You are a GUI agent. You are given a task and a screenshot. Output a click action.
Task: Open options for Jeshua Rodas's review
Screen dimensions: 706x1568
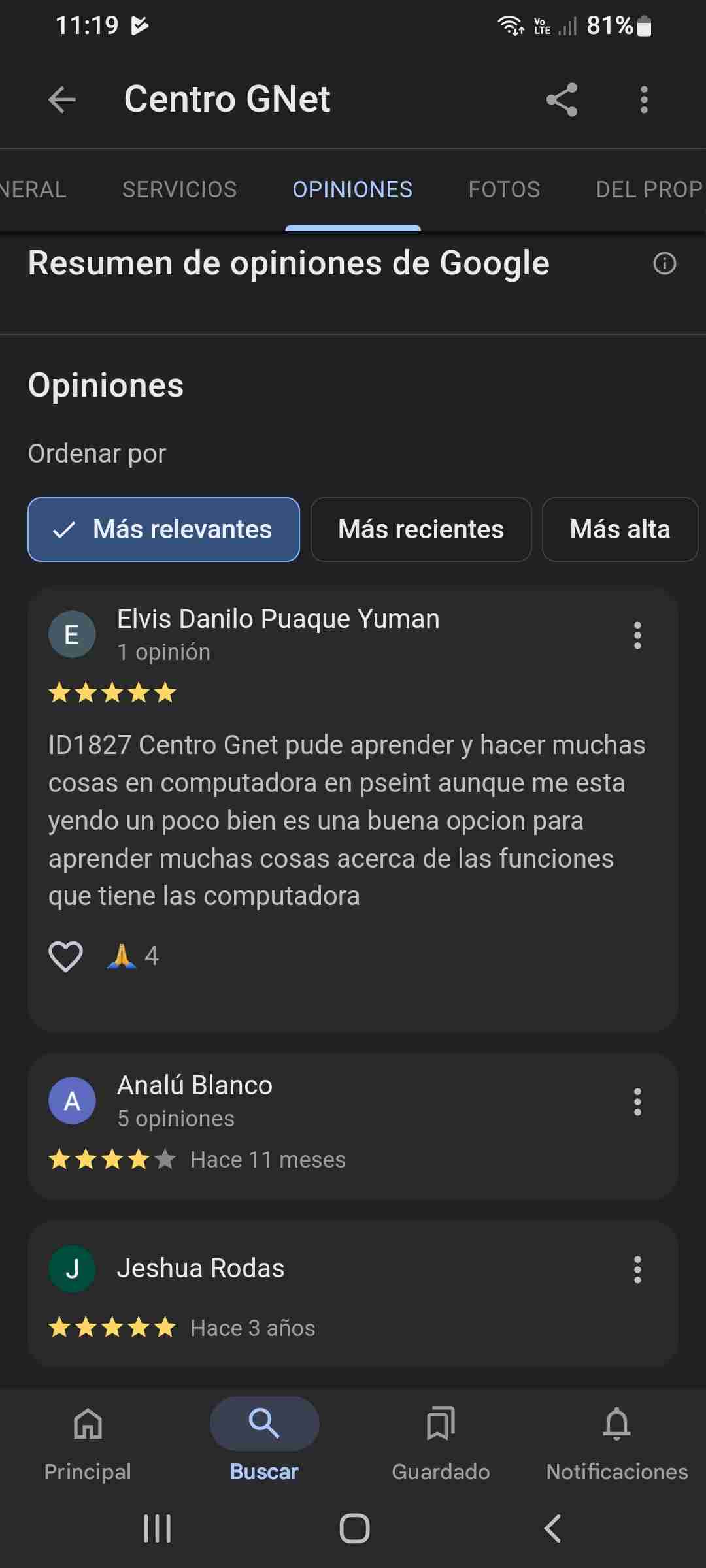click(x=637, y=1269)
